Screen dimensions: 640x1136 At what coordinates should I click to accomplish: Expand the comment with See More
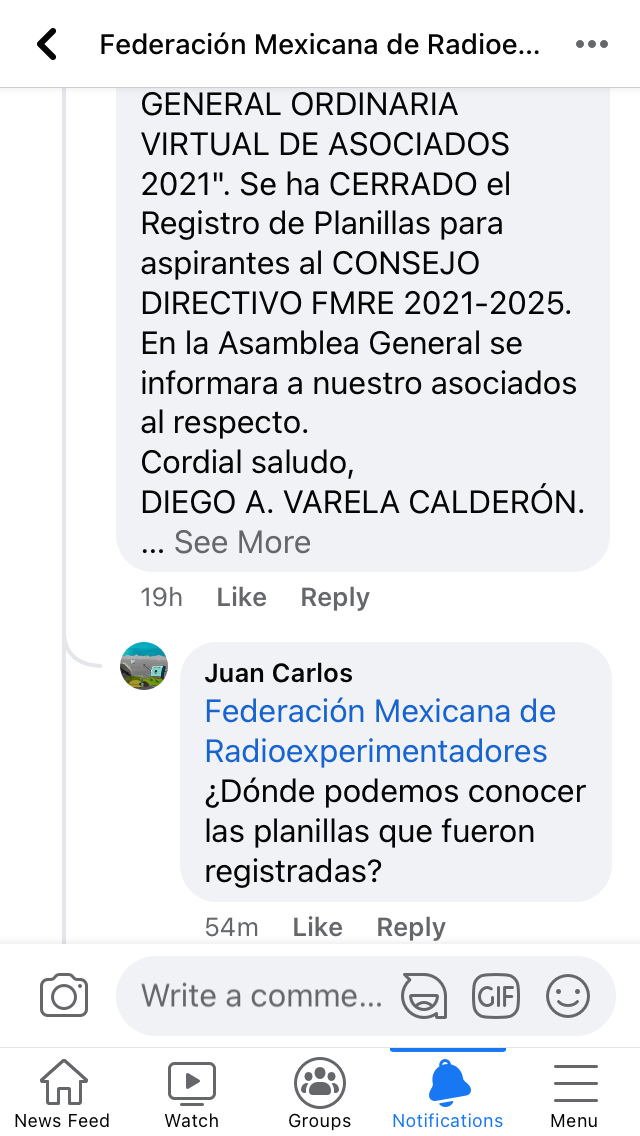tap(242, 542)
